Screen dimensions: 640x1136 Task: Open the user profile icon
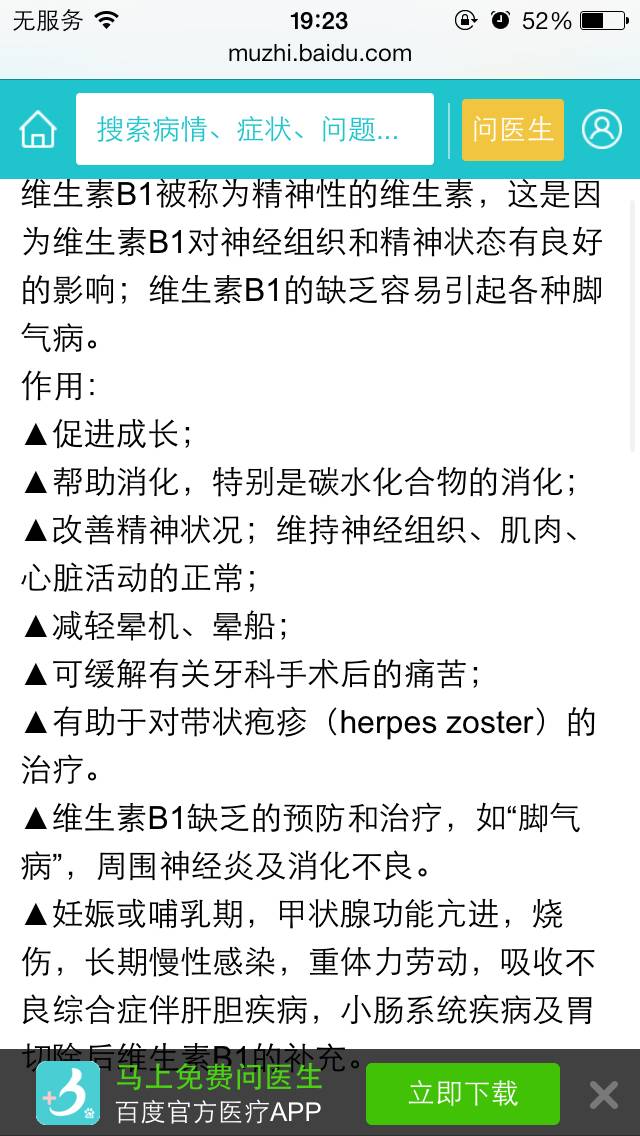(x=602, y=129)
